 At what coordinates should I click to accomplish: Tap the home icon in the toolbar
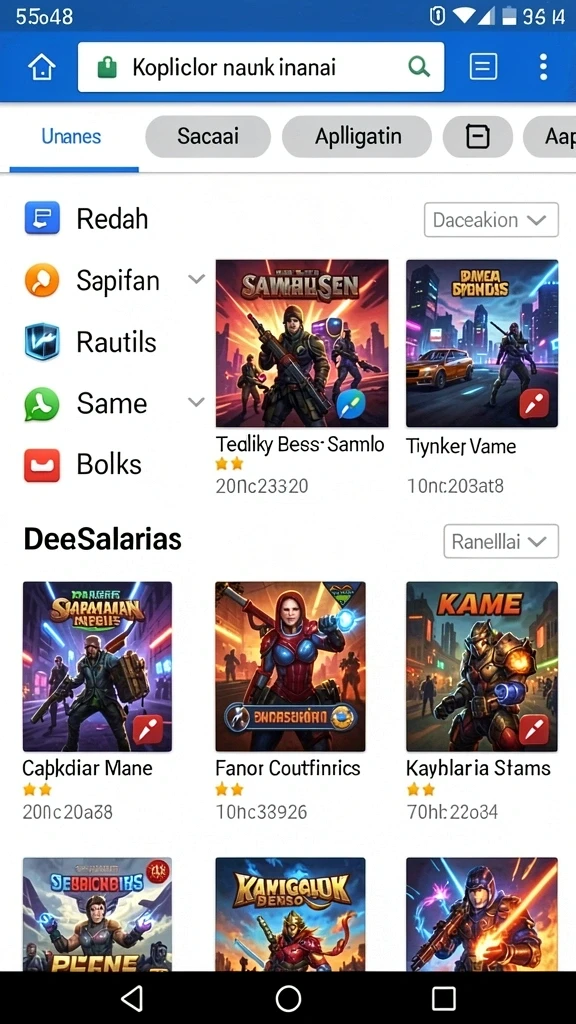[x=41, y=67]
